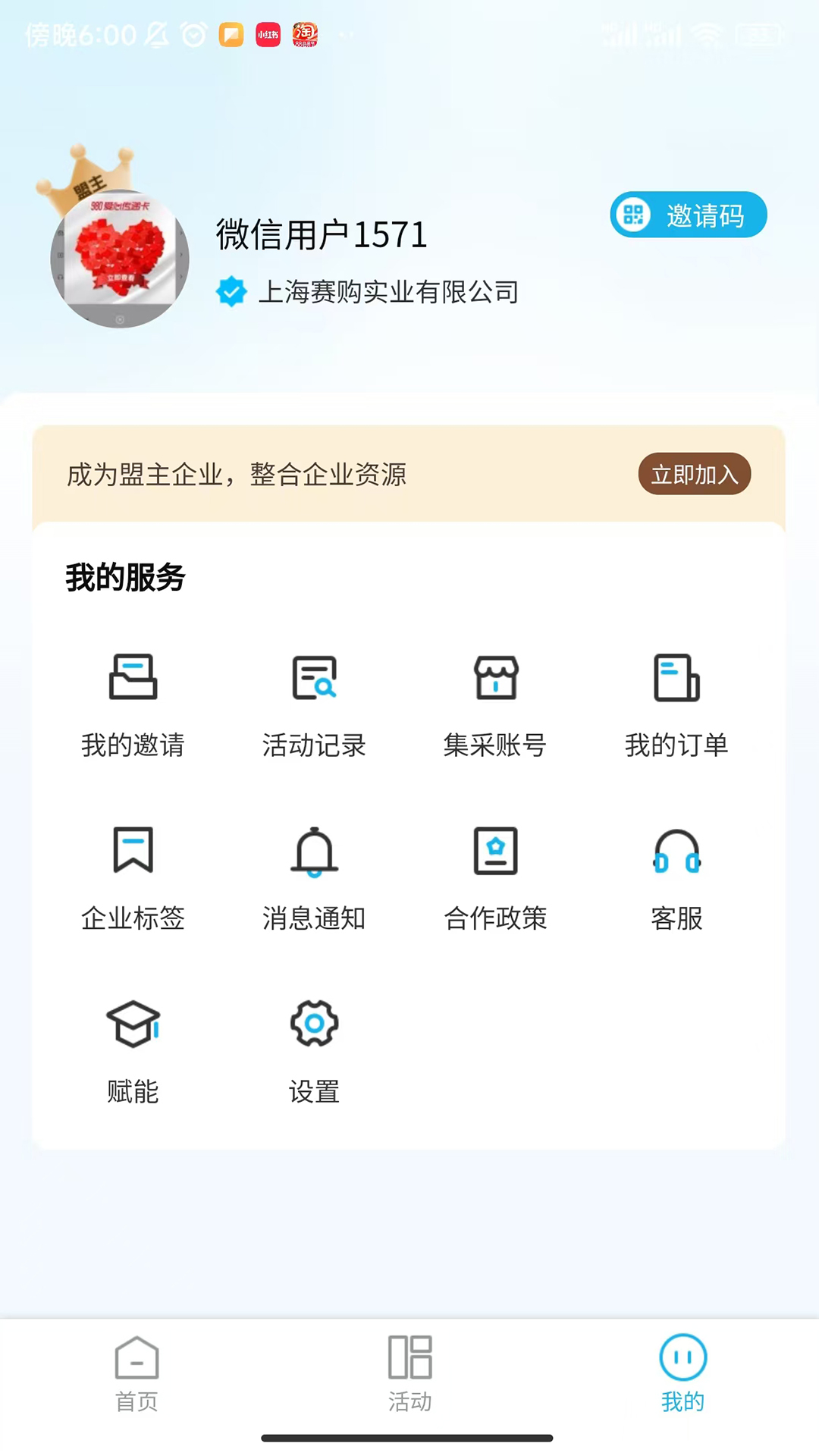Screen dimensions: 819x1456
Task: Select the 我的 tab
Action: click(682, 1374)
